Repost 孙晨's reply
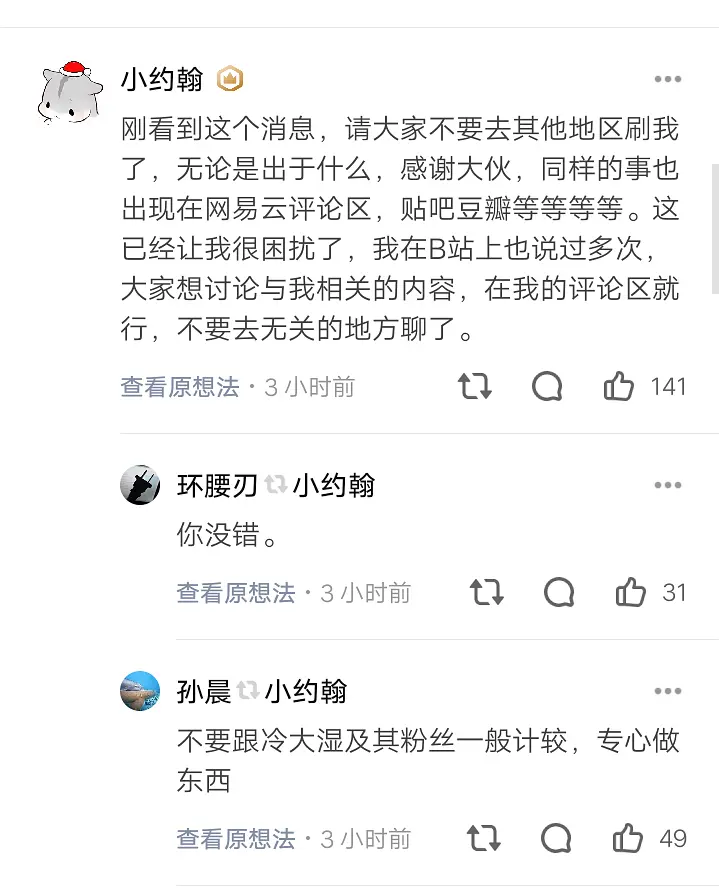Screen dimensions: 719x892 click(484, 838)
